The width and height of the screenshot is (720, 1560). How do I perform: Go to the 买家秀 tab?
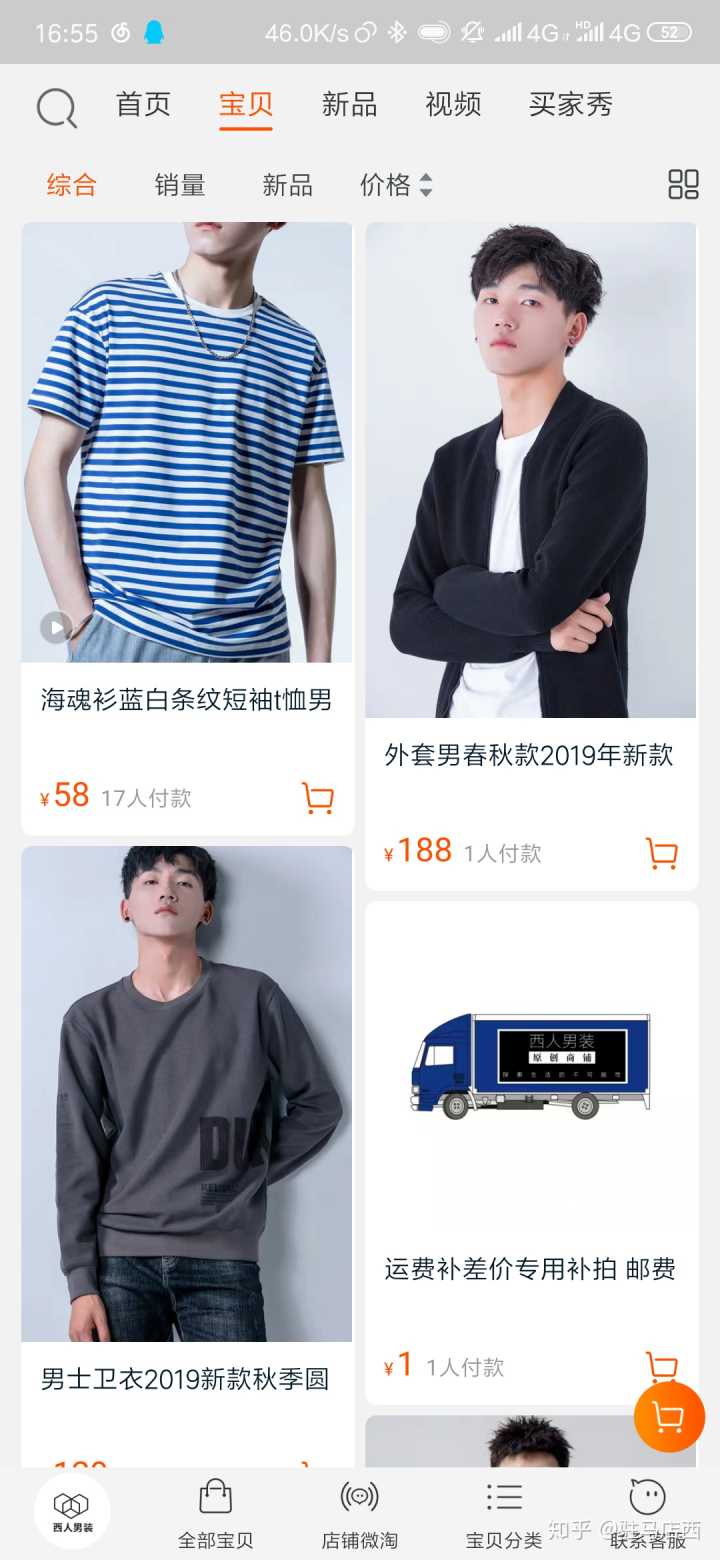click(x=570, y=105)
